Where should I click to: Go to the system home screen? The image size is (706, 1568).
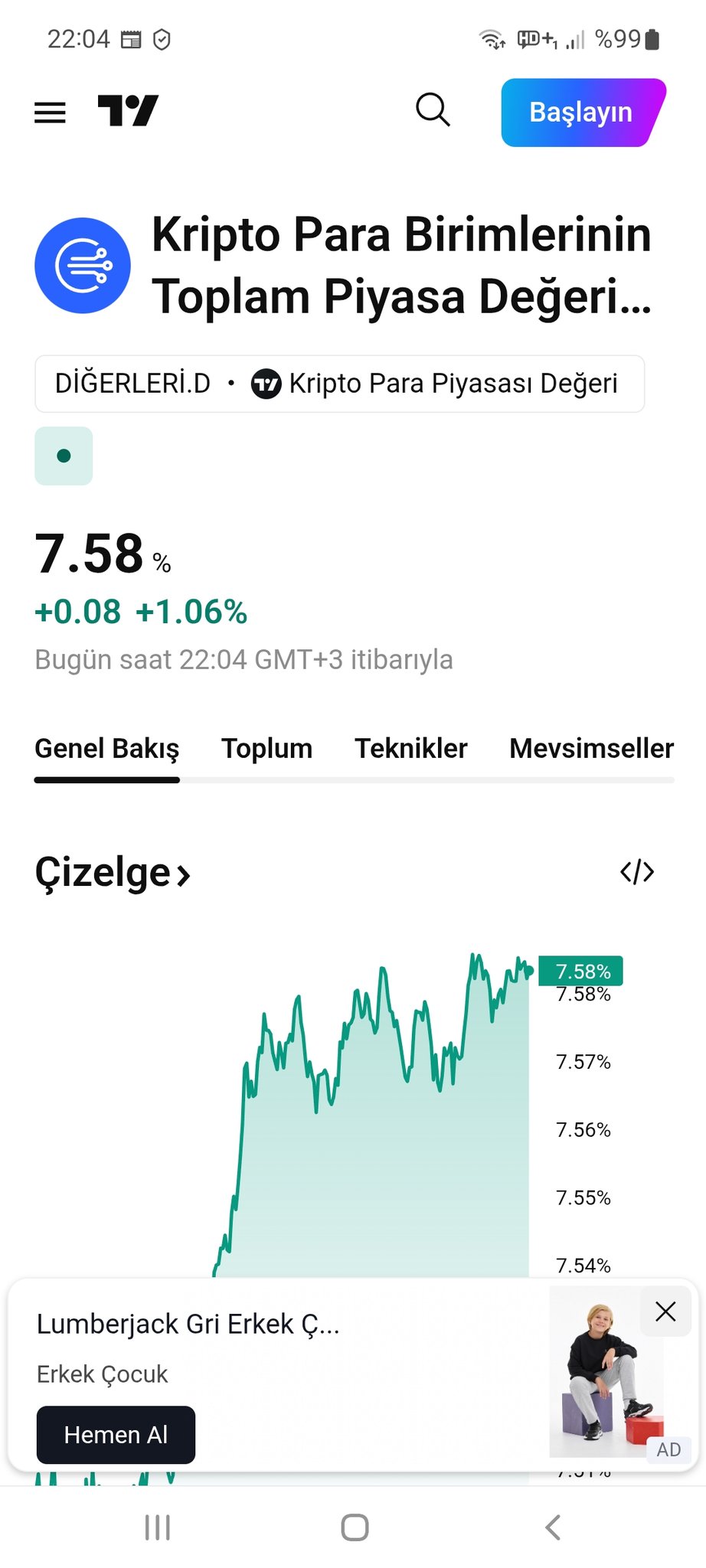(x=355, y=1527)
